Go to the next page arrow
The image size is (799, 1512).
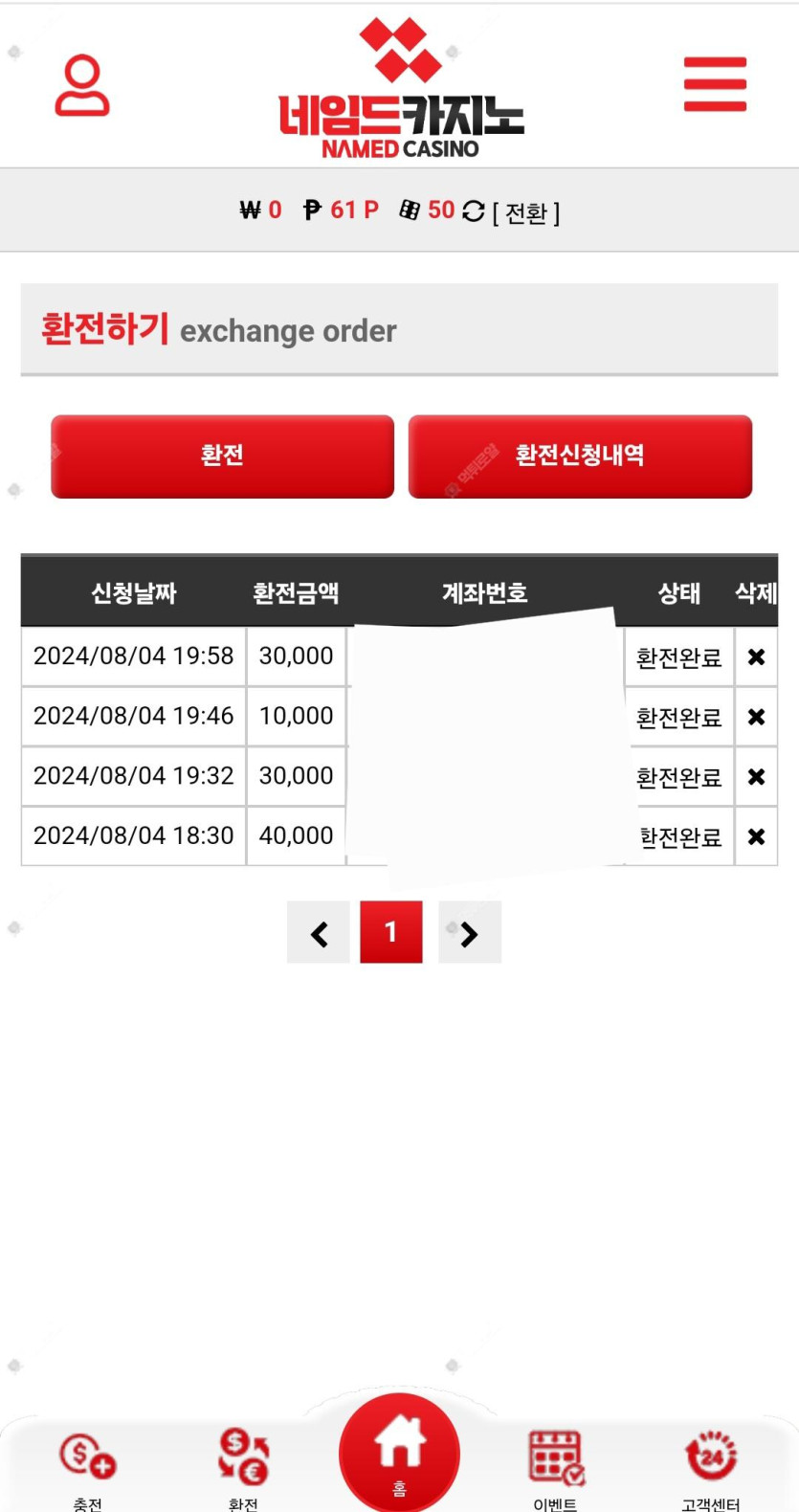(x=469, y=933)
